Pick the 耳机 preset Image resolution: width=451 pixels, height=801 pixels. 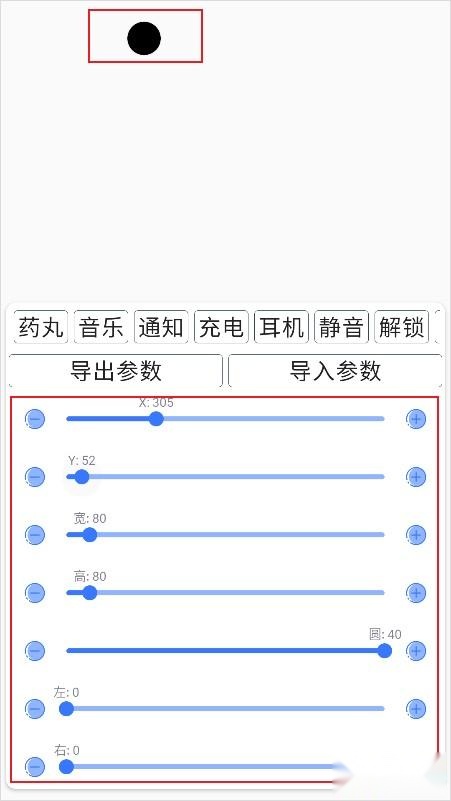281,327
